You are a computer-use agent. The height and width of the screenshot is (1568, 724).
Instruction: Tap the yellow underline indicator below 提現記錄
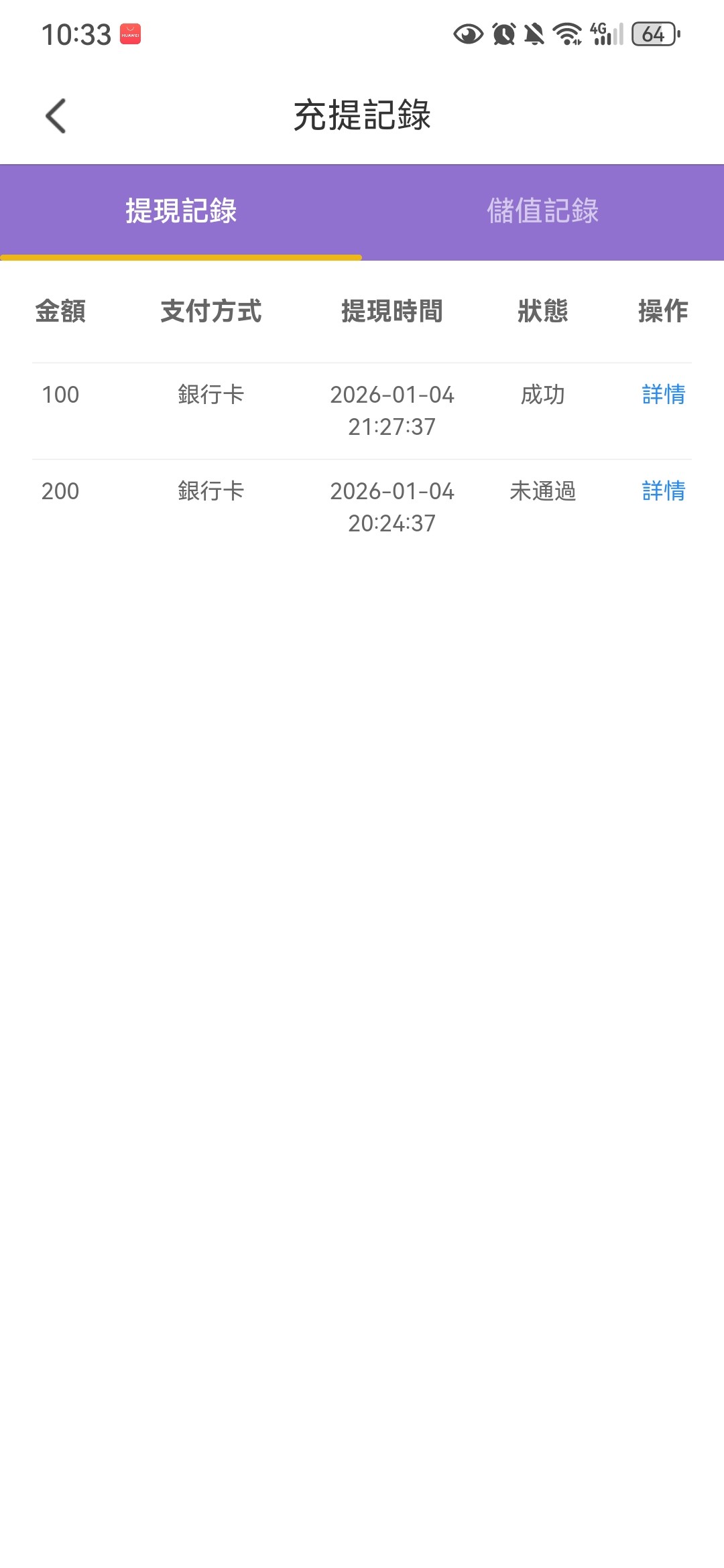tap(181, 256)
